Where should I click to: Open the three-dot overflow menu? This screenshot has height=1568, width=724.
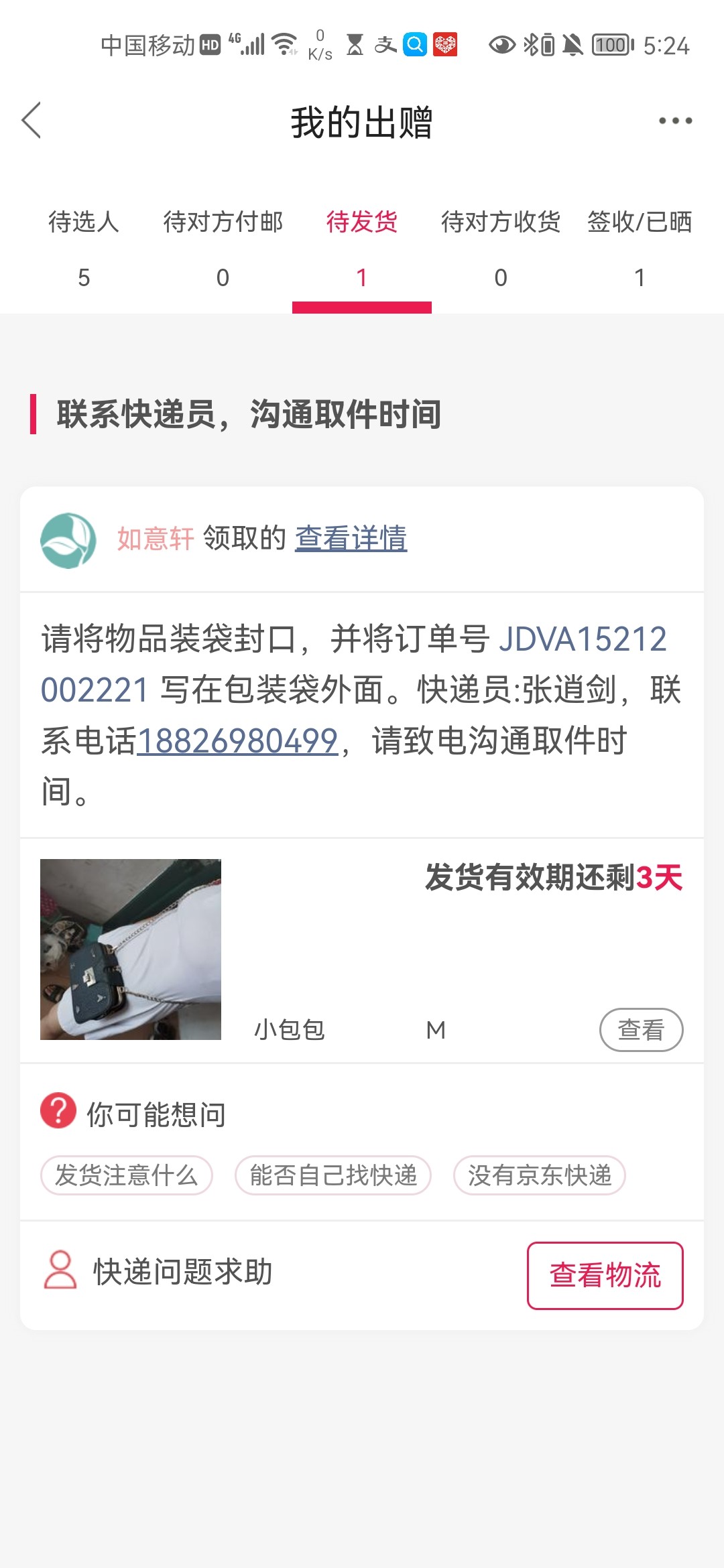pos(674,121)
